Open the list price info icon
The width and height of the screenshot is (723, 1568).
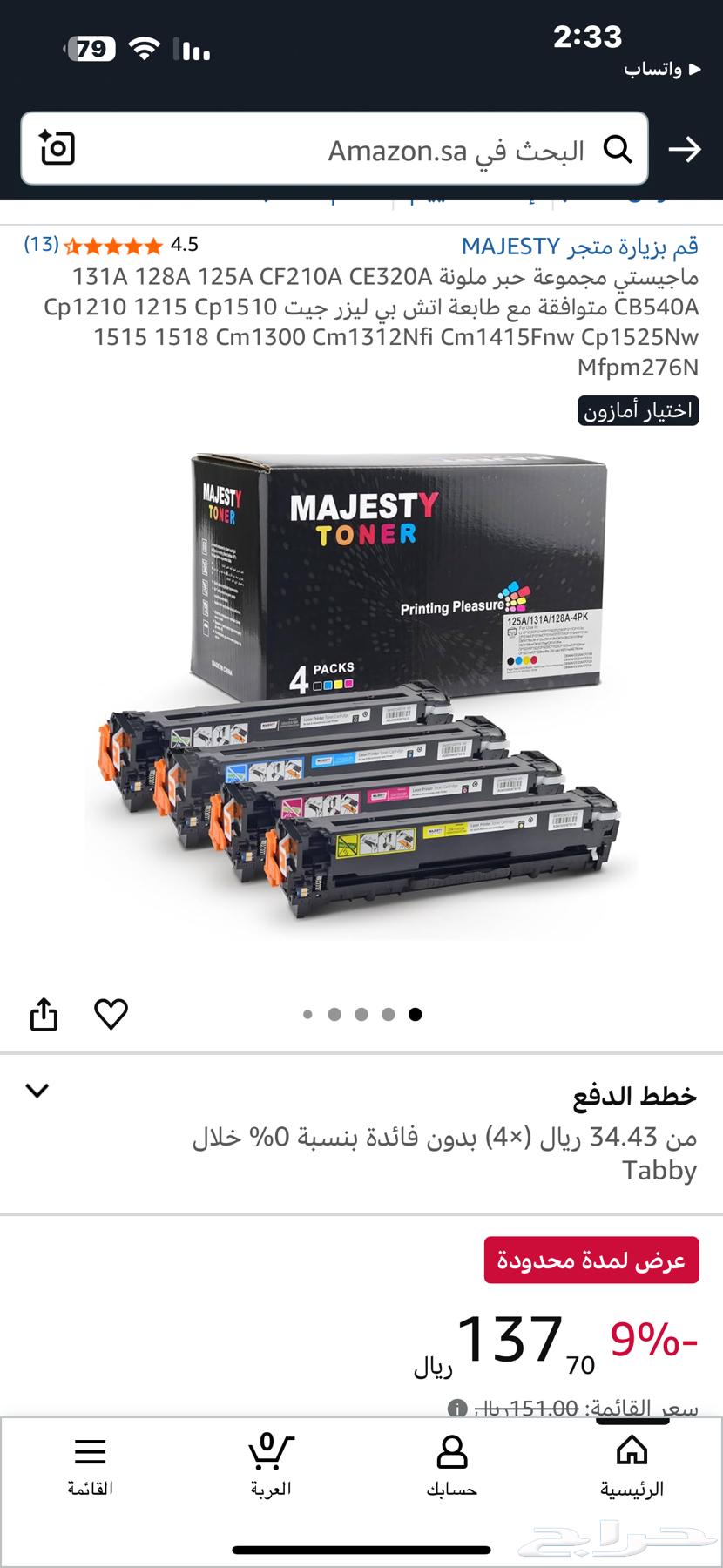(456, 1408)
